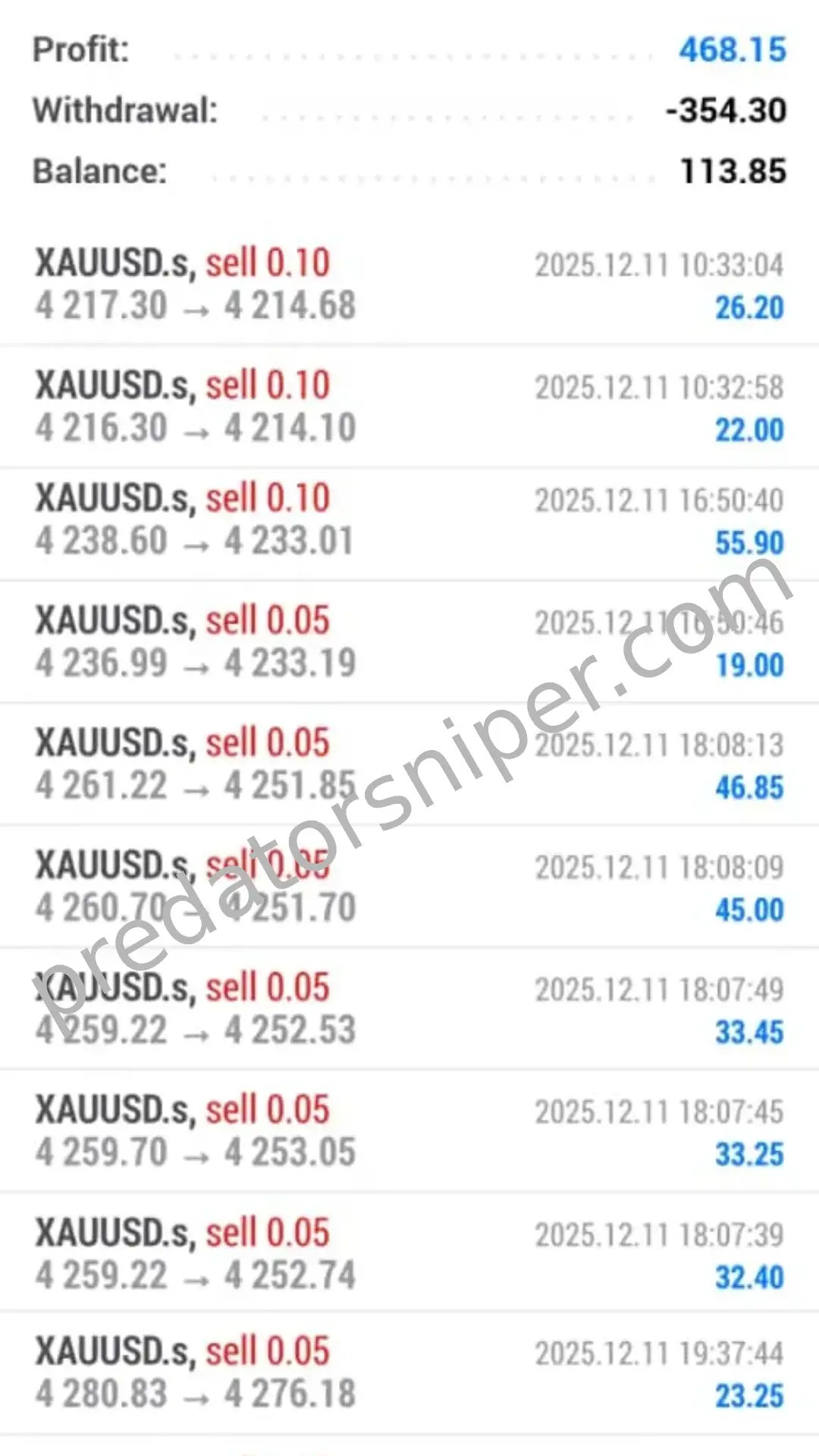The height and width of the screenshot is (1456, 819).
Task: Open the trade with 45.00 profit
Action: [x=409, y=887]
